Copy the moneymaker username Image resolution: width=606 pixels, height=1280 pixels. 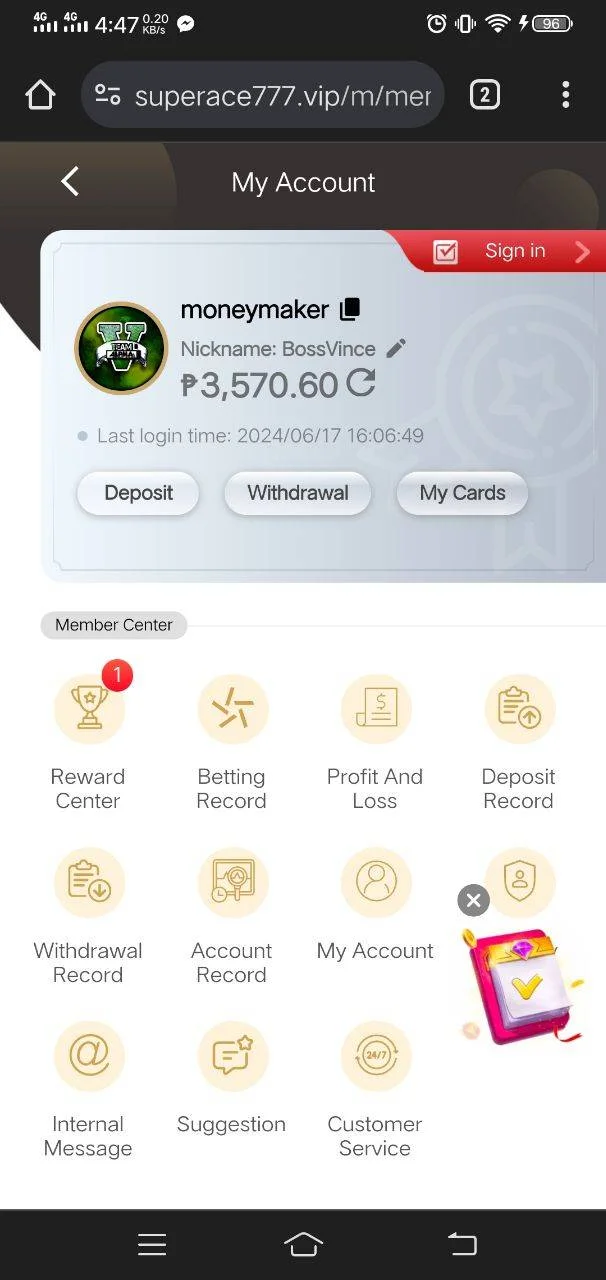(349, 310)
